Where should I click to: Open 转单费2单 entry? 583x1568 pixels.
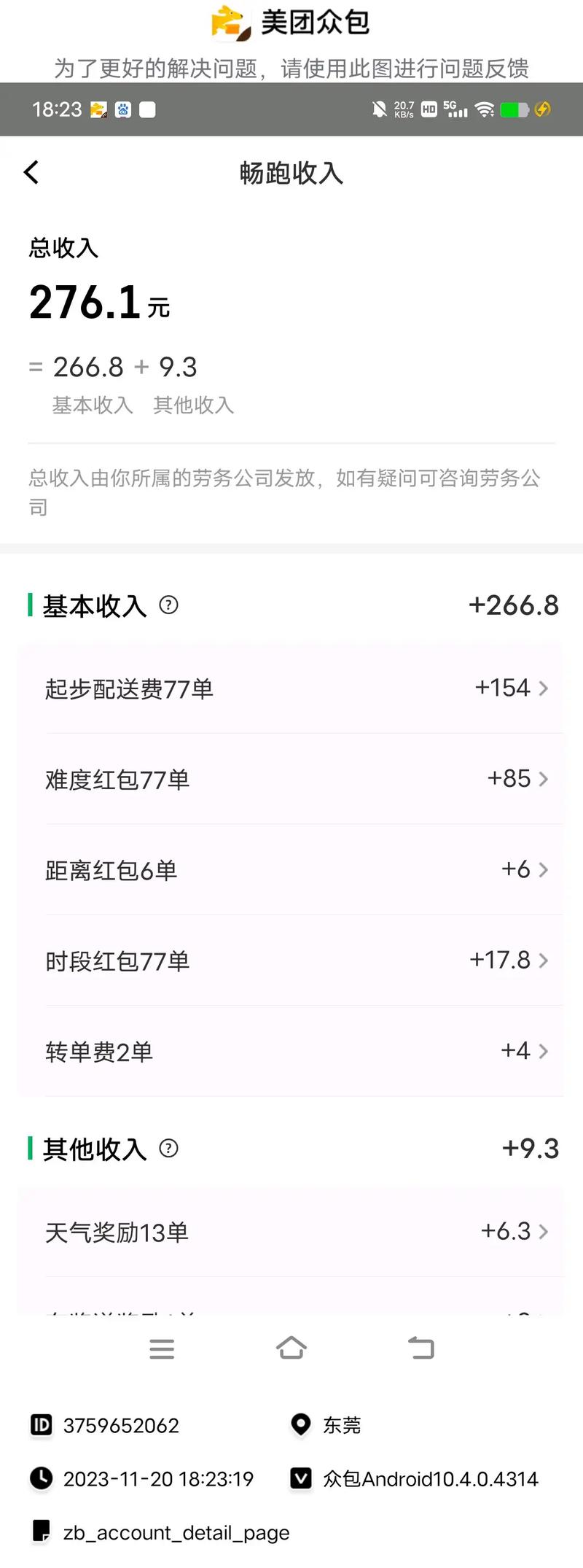pos(291,1051)
